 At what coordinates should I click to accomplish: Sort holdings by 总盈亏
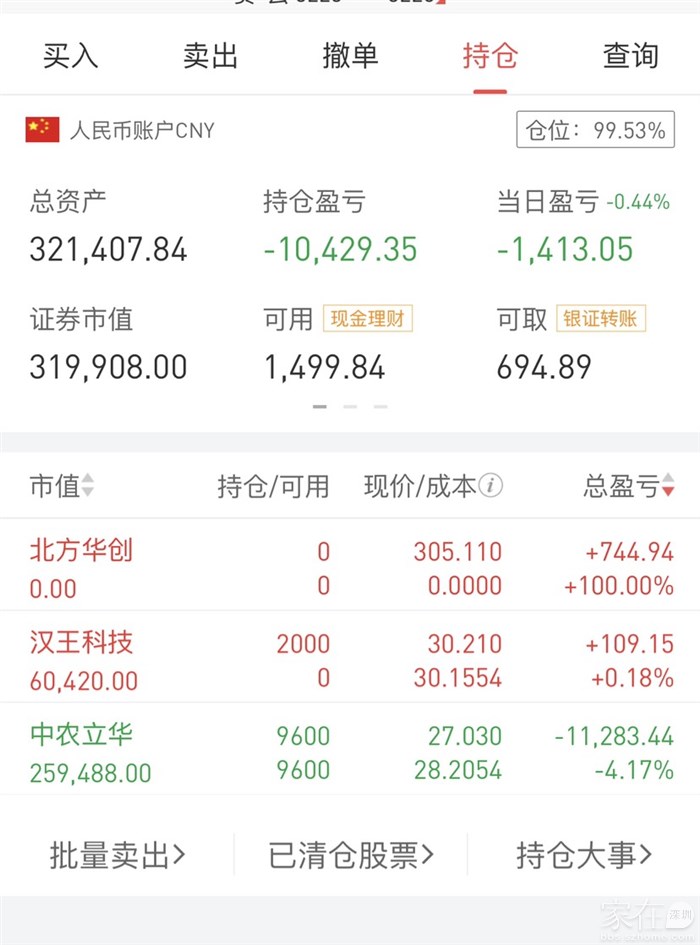point(628,486)
